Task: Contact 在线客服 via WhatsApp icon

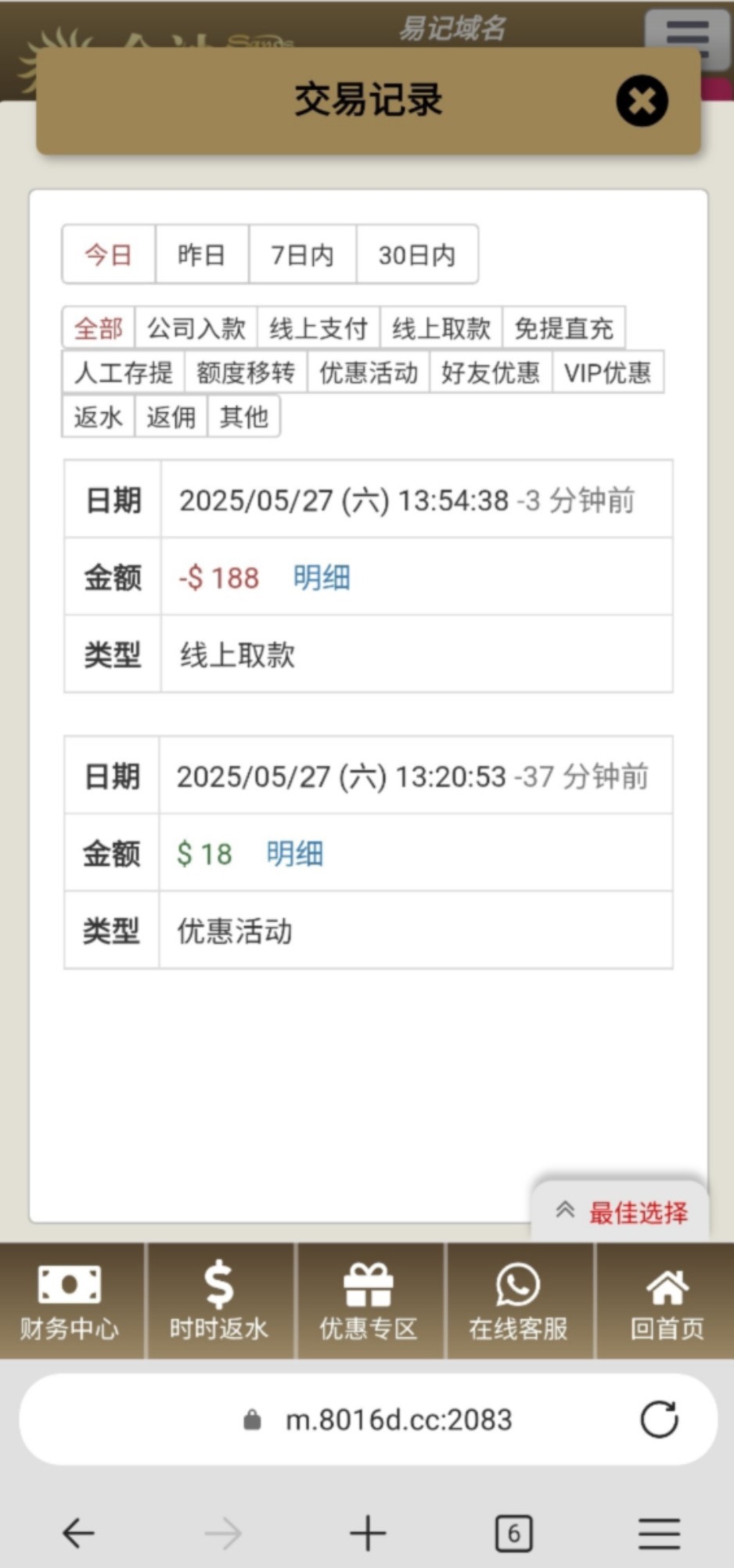Action: (516, 1300)
